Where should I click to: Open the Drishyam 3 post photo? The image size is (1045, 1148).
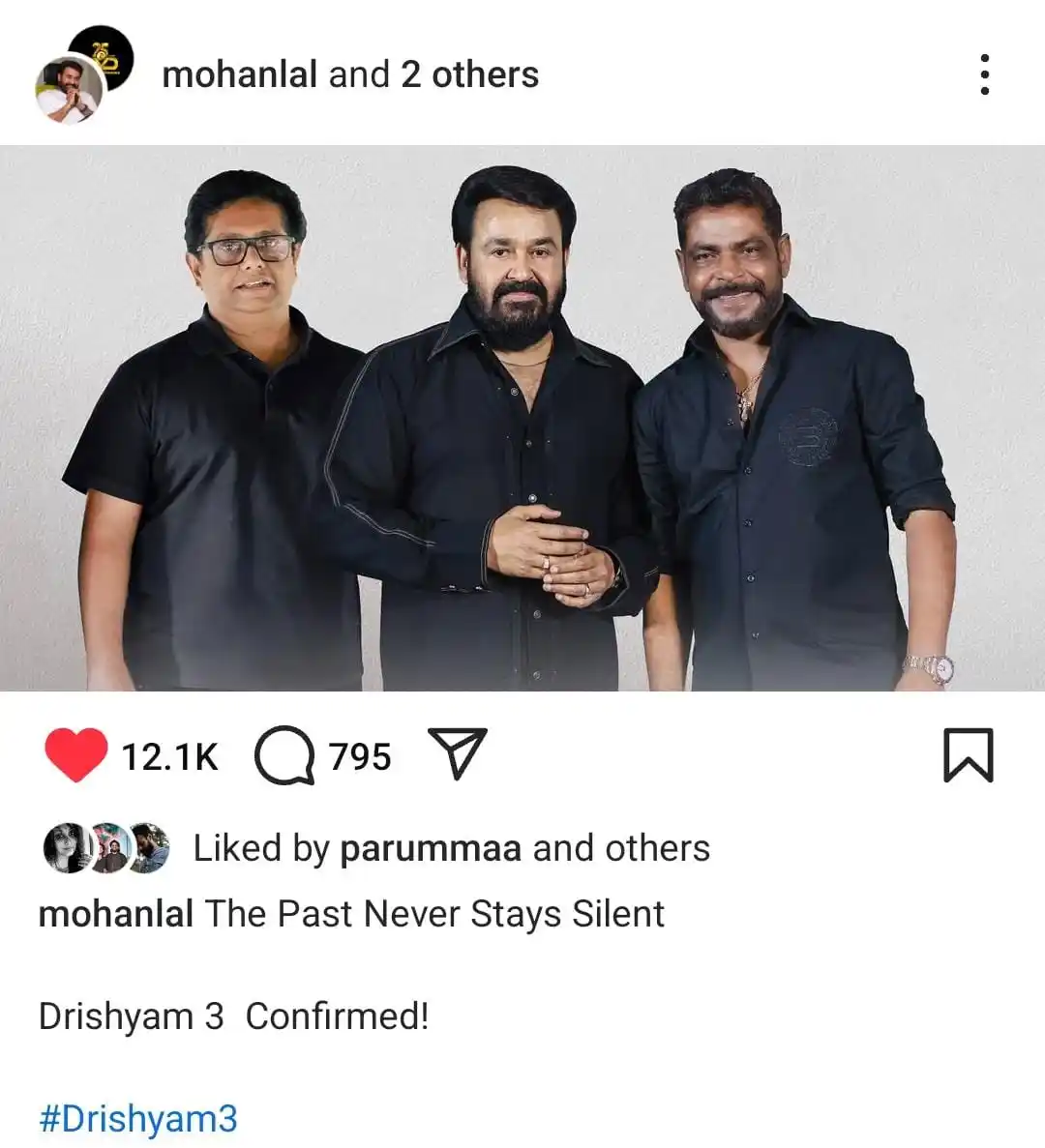pyautogui.click(x=522, y=418)
